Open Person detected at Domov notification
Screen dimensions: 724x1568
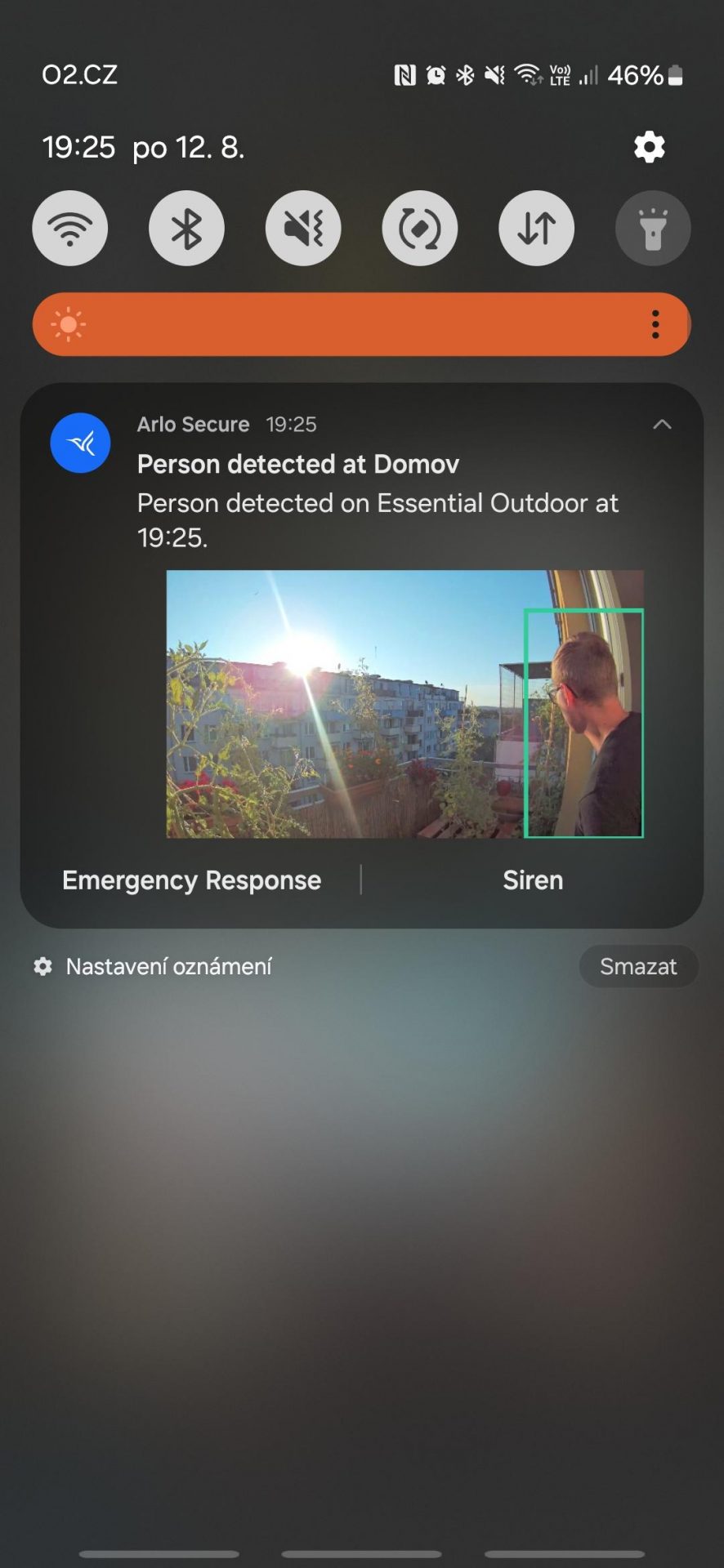coord(297,464)
